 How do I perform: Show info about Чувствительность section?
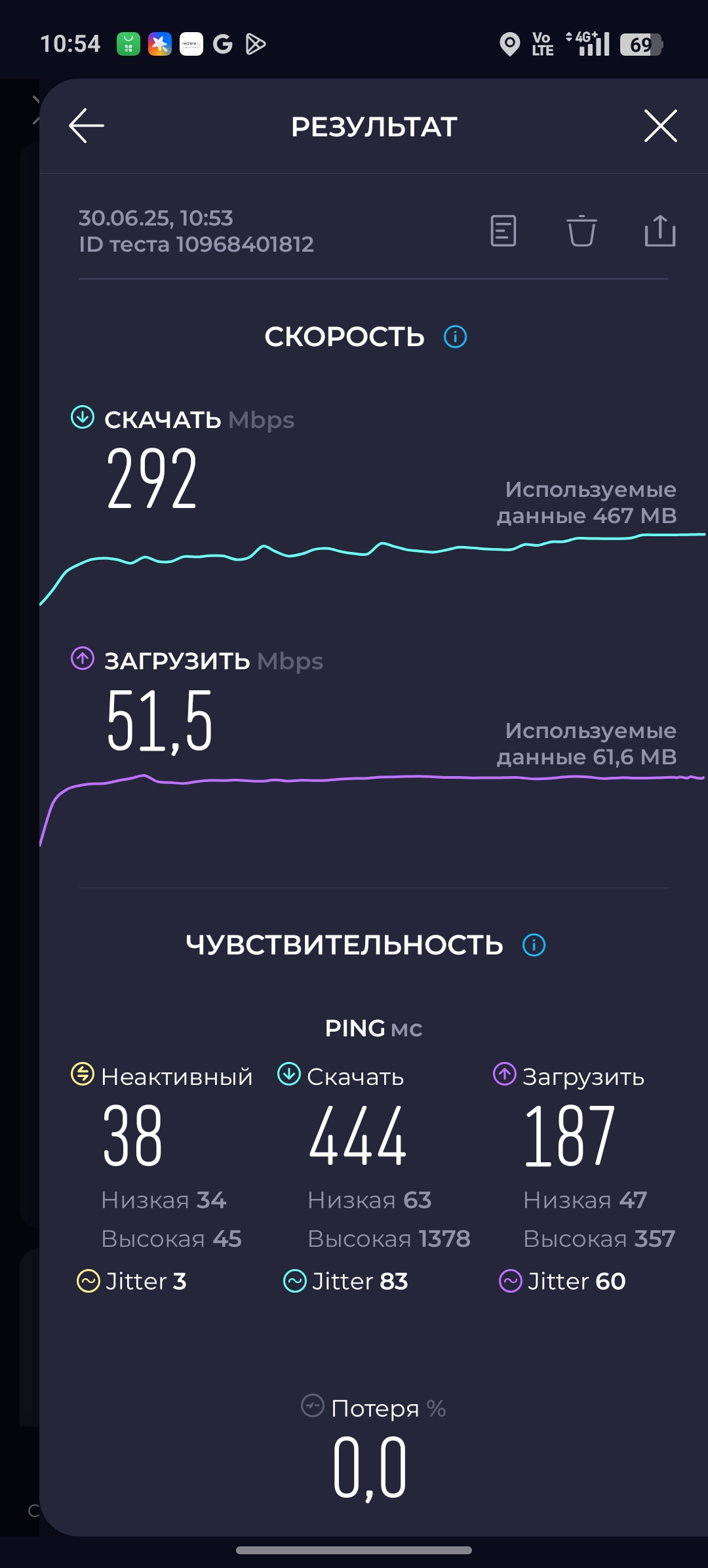click(534, 945)
